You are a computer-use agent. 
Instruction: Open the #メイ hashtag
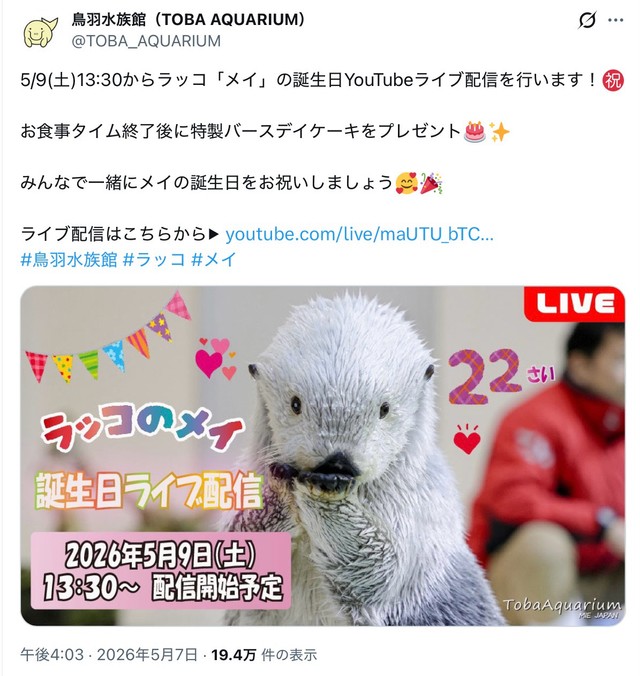[x=213, y=260]
